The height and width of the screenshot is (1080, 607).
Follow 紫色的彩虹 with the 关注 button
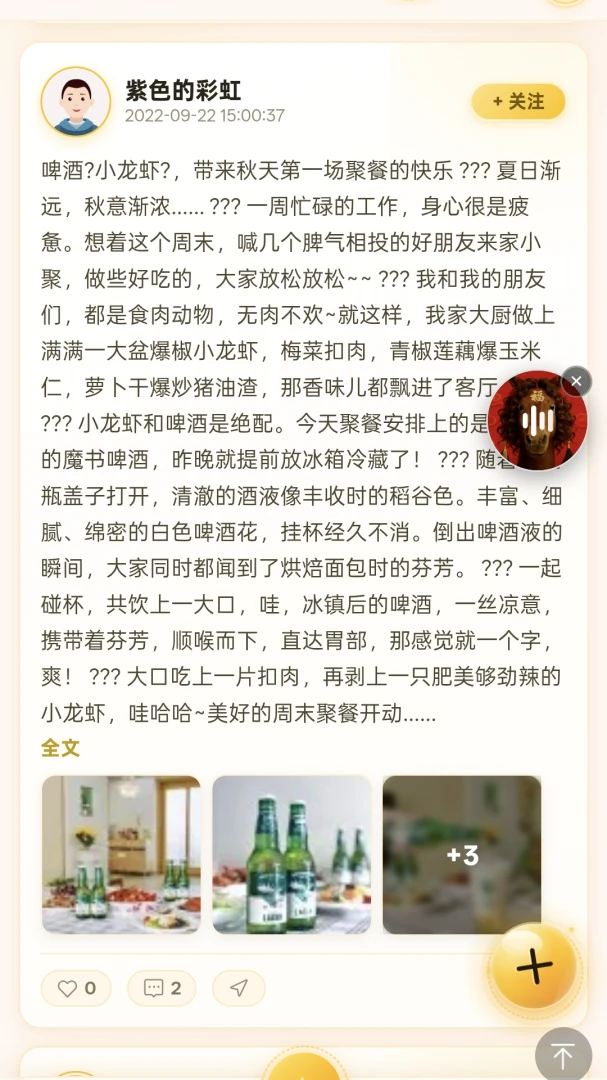click(x=518, y=102)
